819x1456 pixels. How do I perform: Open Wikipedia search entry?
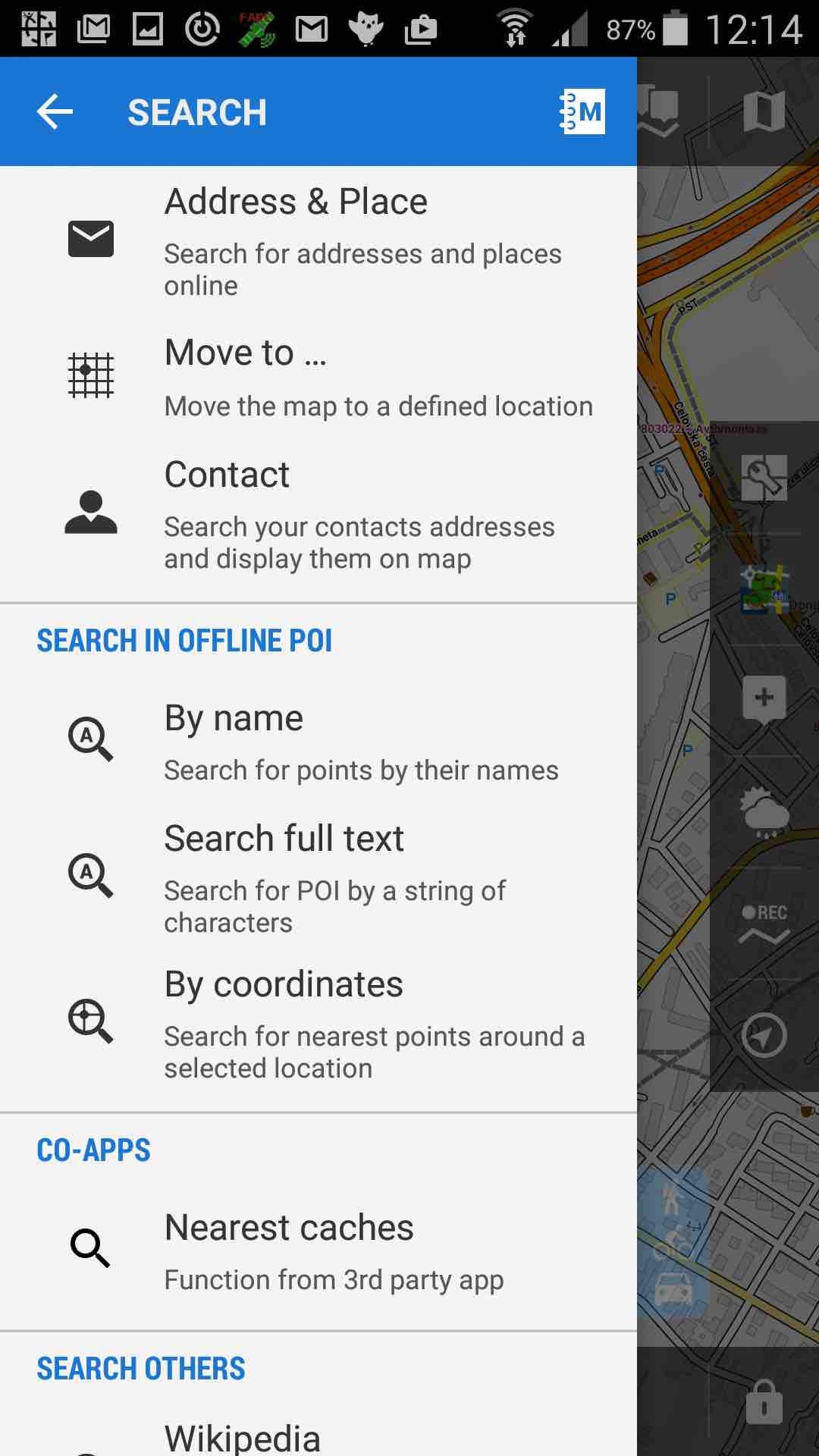tap(318, 1432)
